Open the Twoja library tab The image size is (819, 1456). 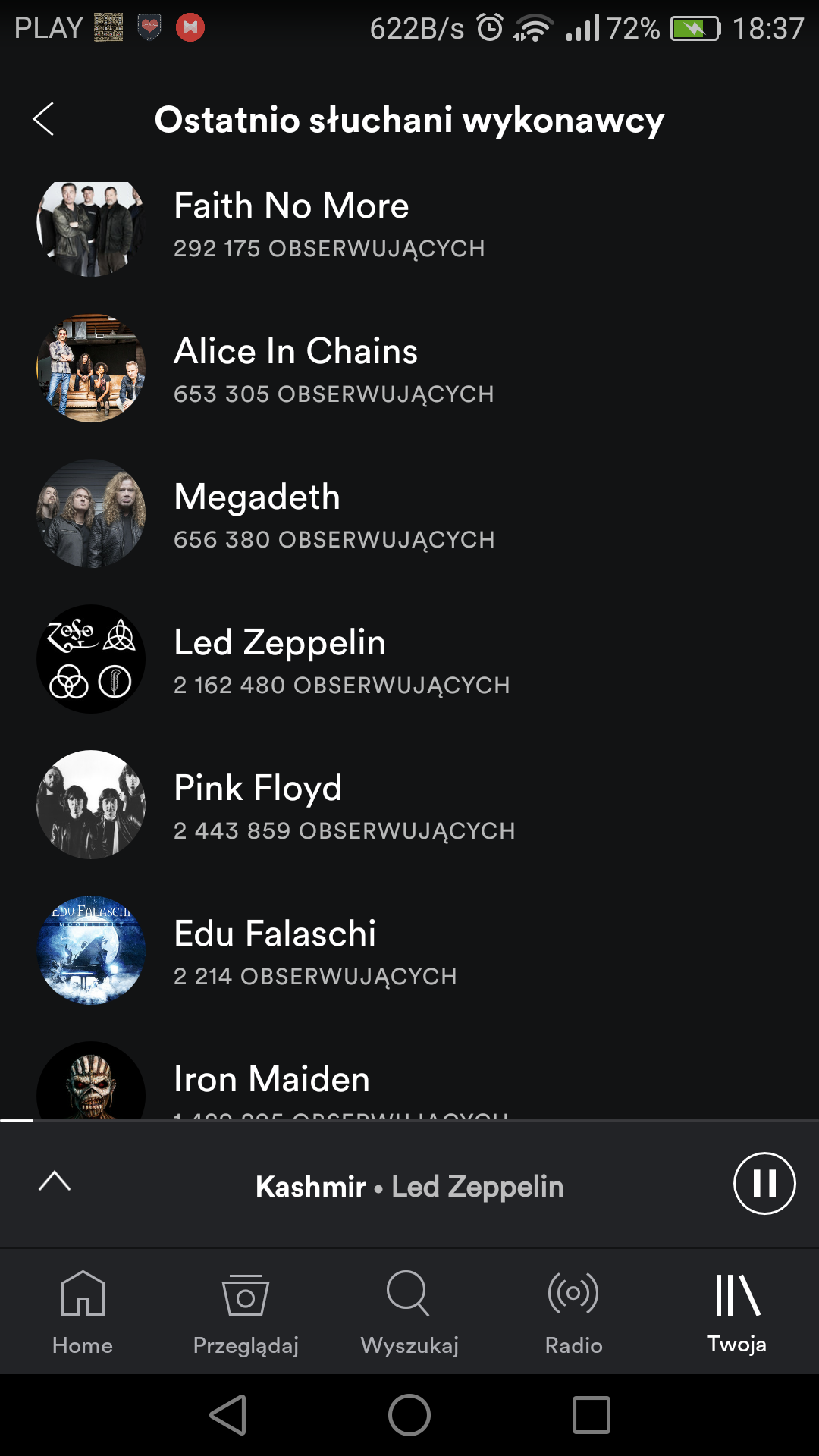pyautogui.click(x=737, y=1312)
